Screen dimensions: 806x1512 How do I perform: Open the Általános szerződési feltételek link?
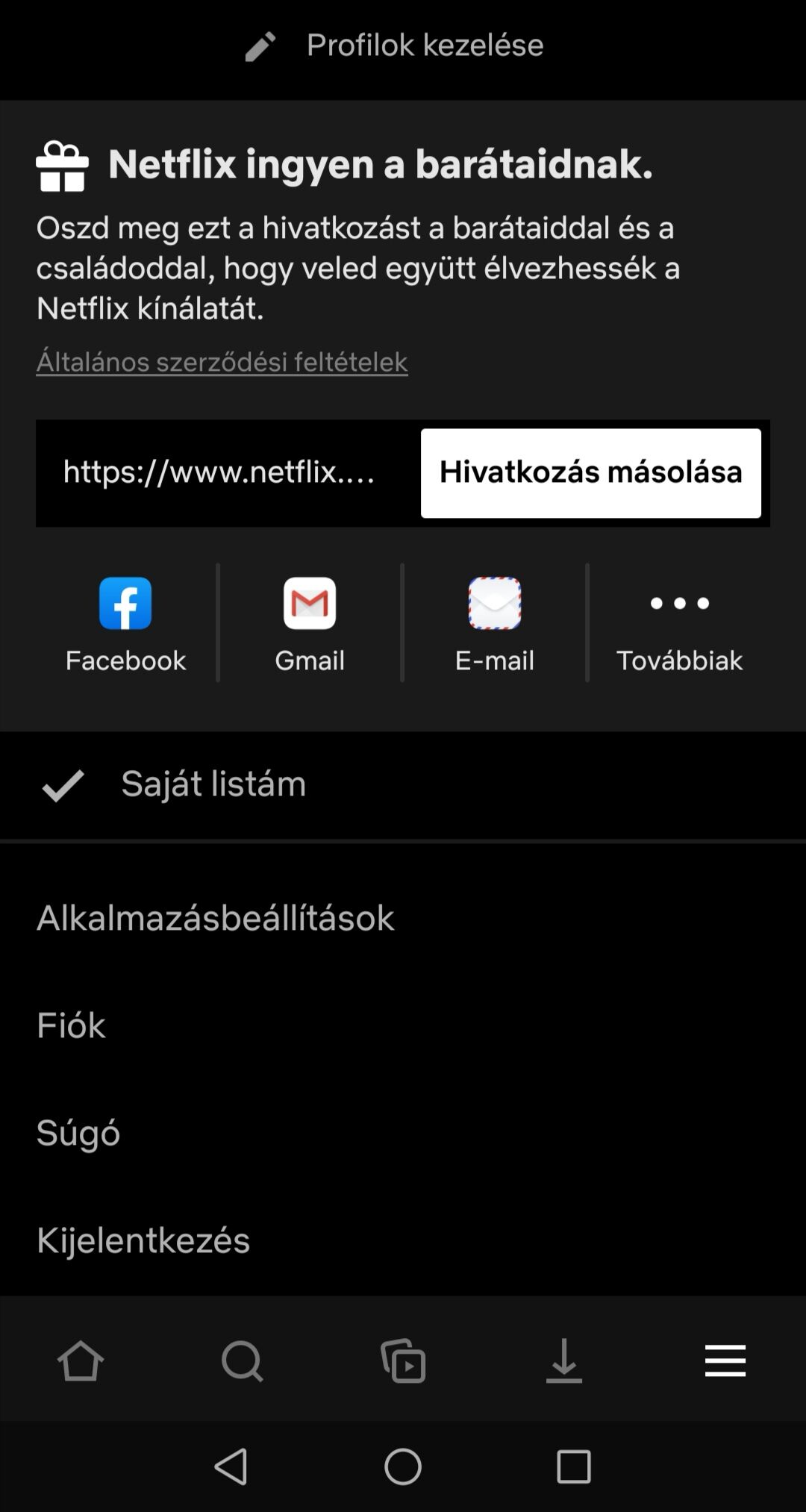click(222, 362)
